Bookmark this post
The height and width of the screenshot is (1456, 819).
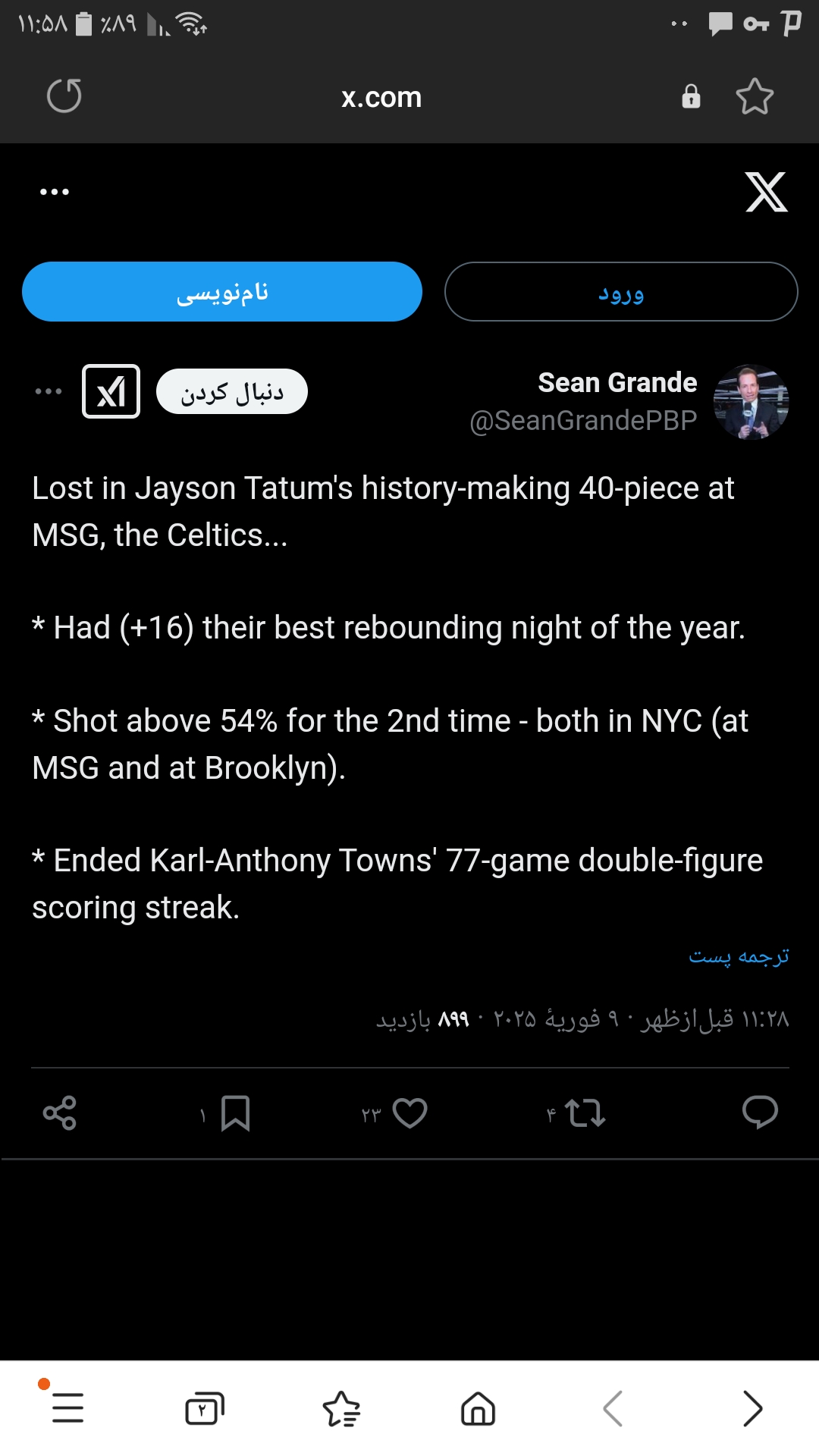235,1113
